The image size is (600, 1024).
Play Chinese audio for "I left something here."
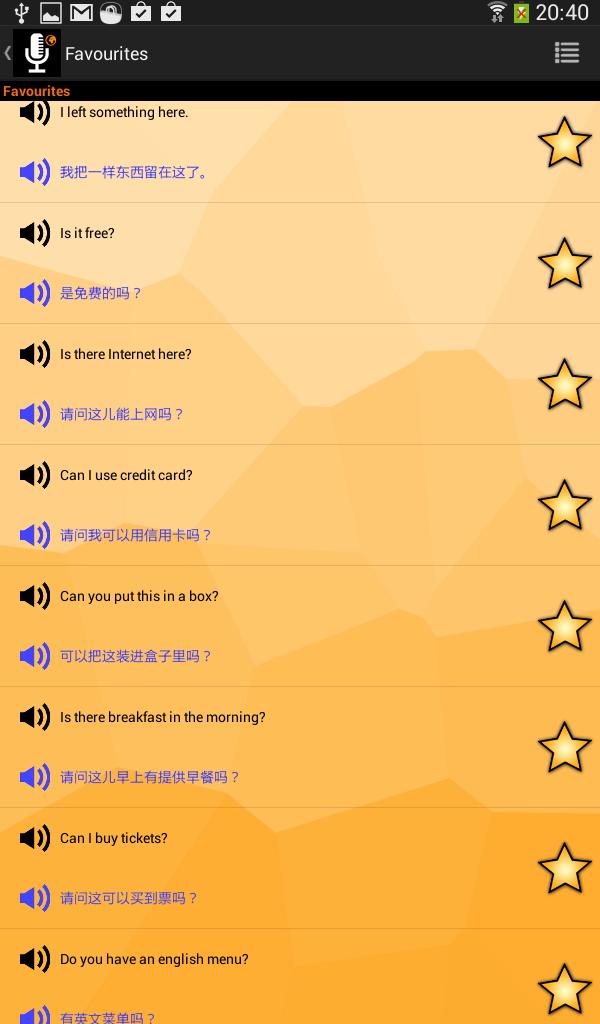pos(35,172)
